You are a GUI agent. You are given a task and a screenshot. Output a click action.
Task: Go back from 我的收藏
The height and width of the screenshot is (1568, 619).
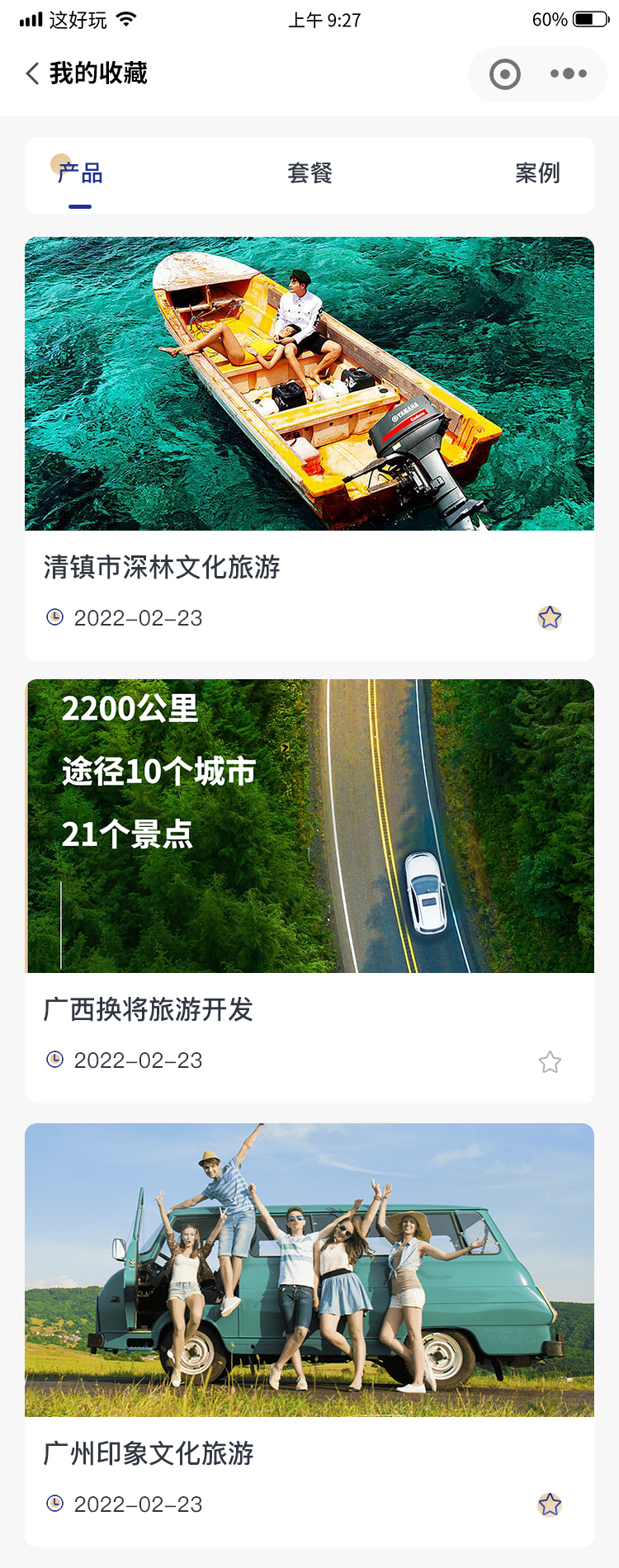(x=33, y=73)
